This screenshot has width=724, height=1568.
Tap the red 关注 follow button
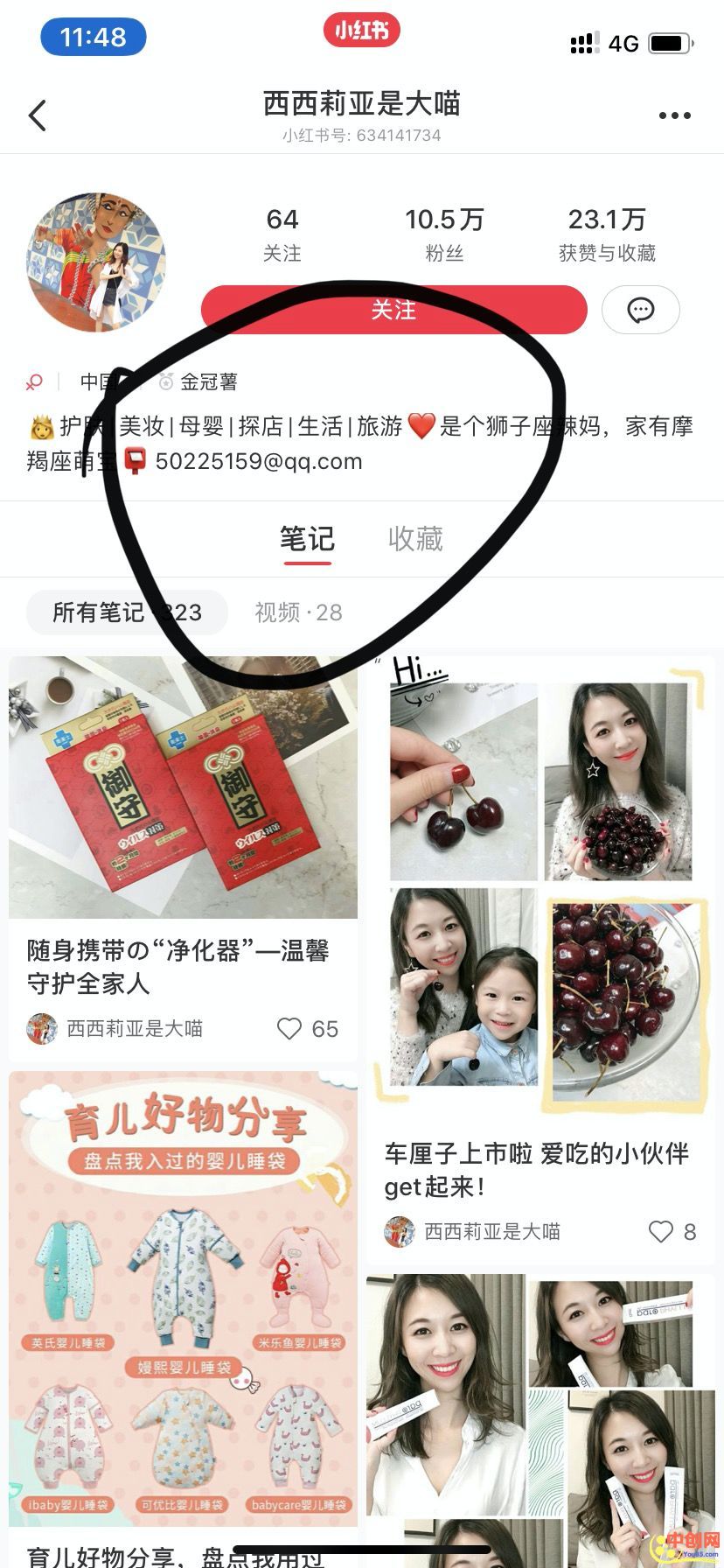pos(393,310)
